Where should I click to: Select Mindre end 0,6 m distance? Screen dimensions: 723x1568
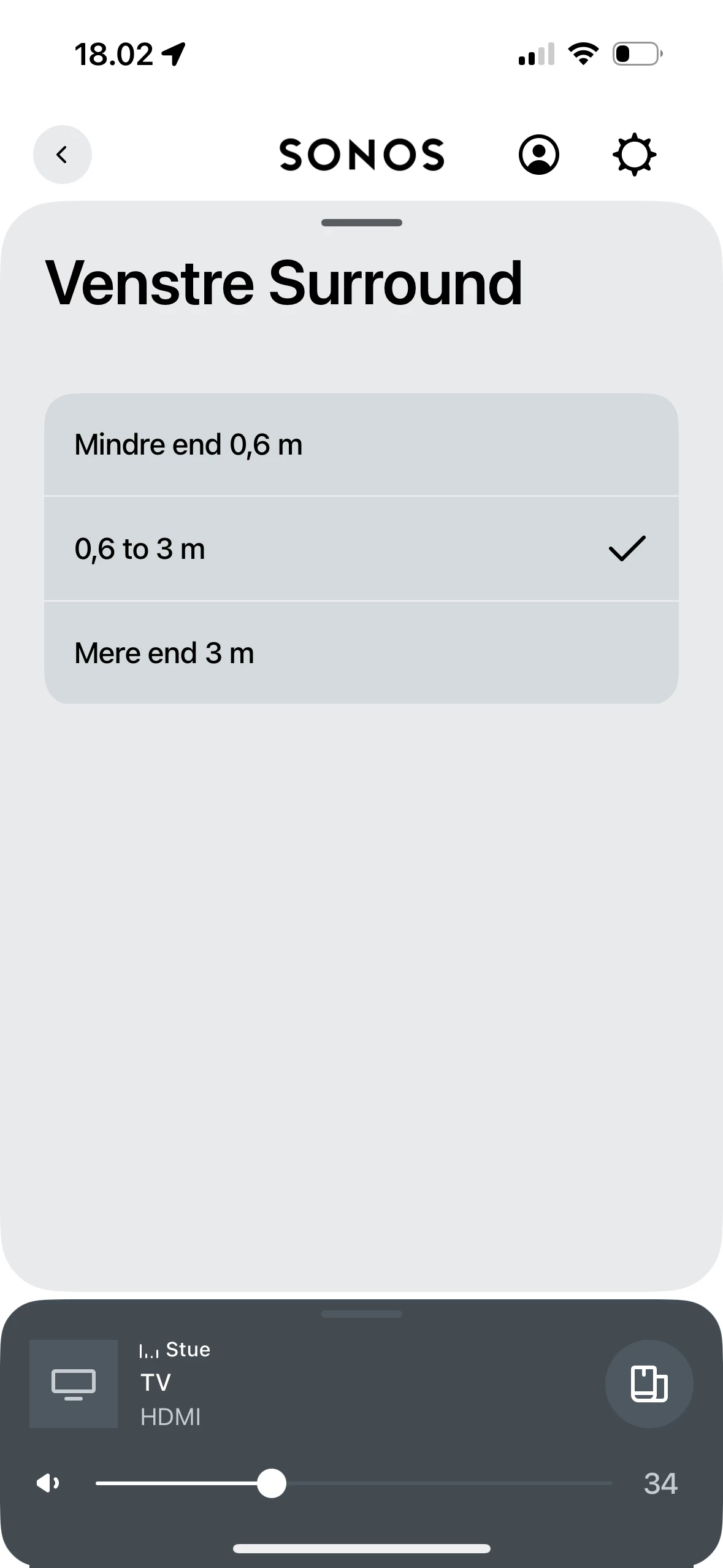(x=361, y=445)
